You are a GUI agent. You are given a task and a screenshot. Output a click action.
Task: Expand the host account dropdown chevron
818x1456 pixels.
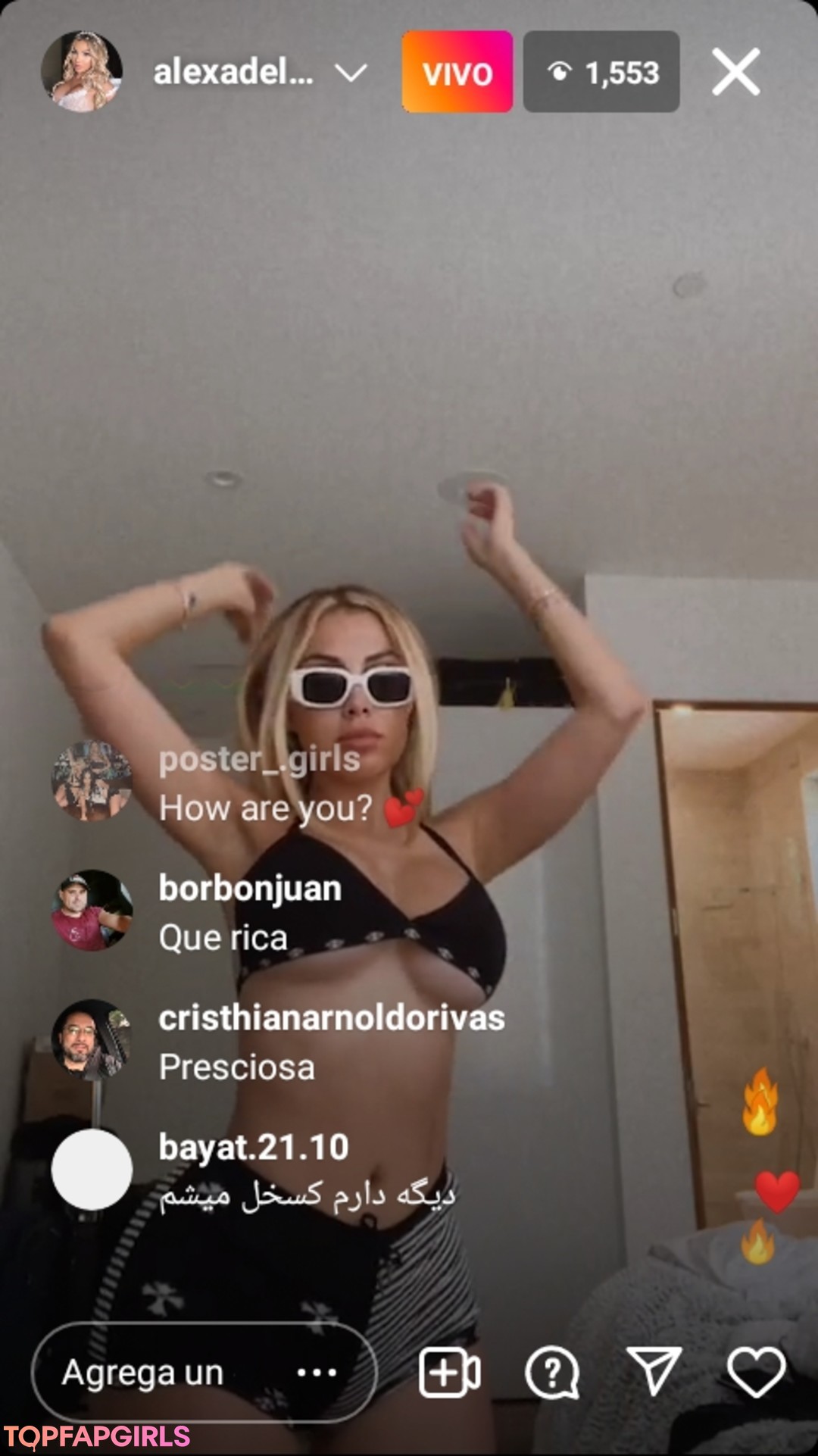tap(351, 73)
